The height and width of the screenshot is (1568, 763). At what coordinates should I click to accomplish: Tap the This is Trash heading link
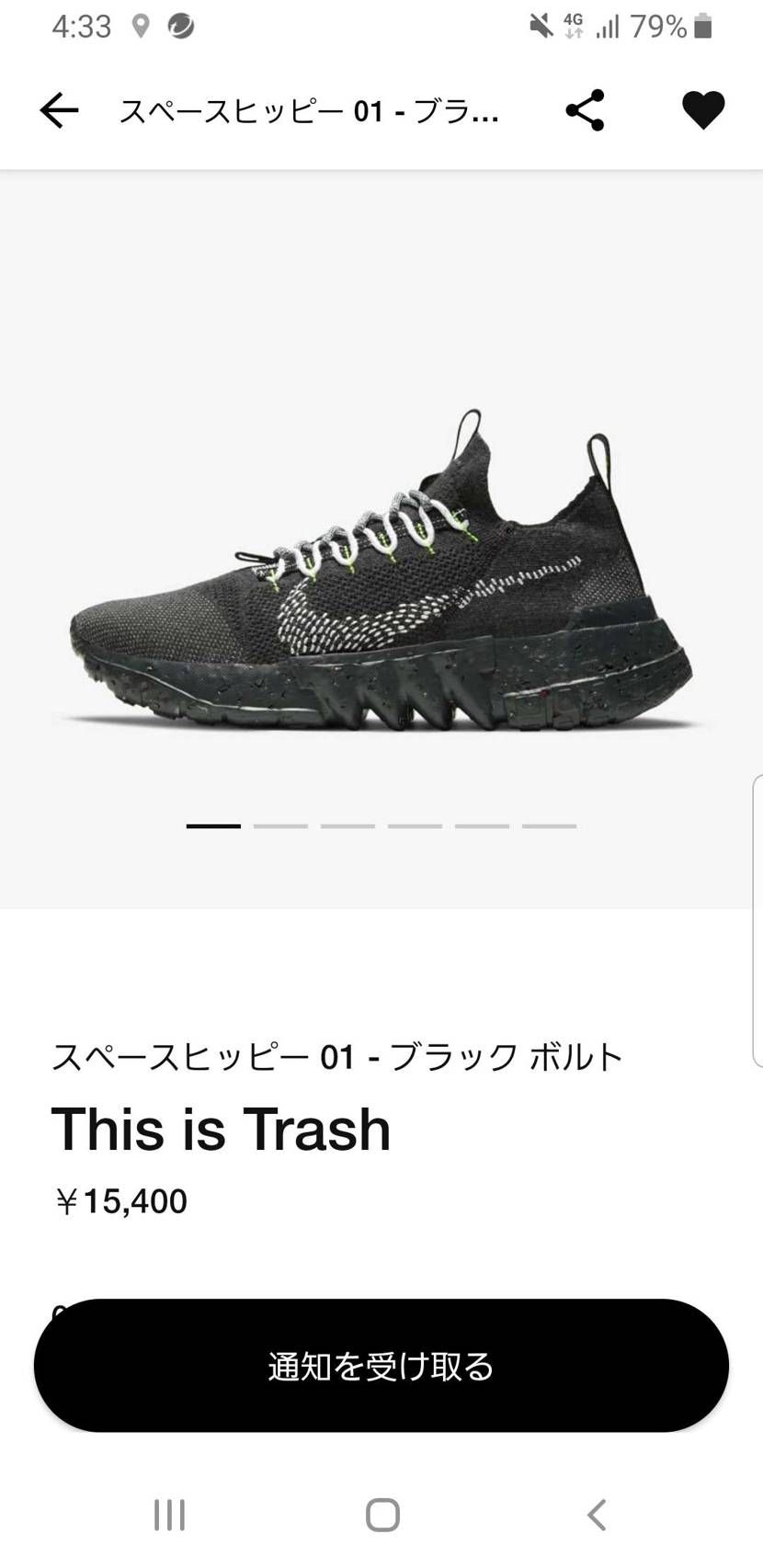pos(222,1129)
